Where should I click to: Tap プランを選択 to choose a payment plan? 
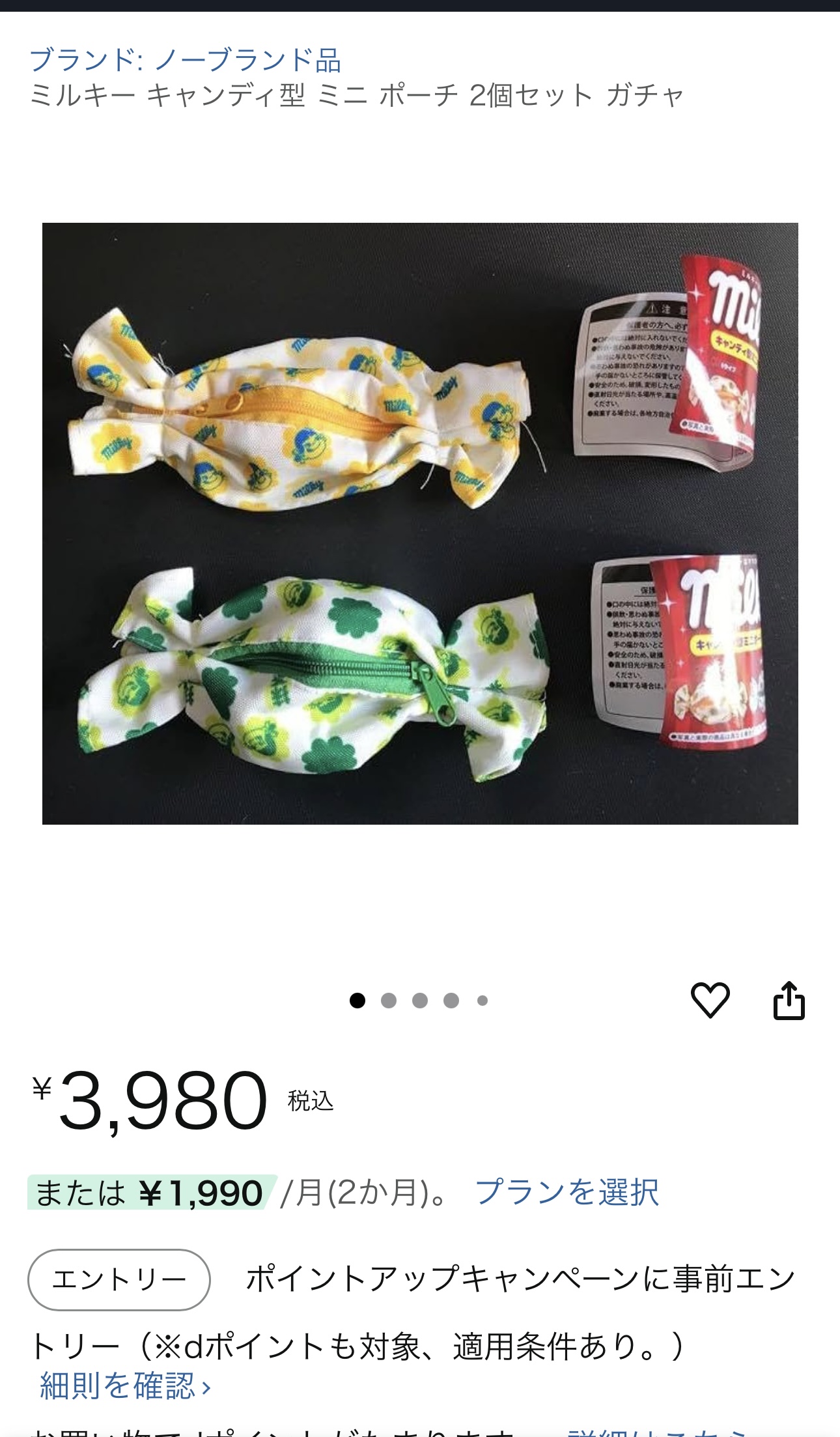567,1192
